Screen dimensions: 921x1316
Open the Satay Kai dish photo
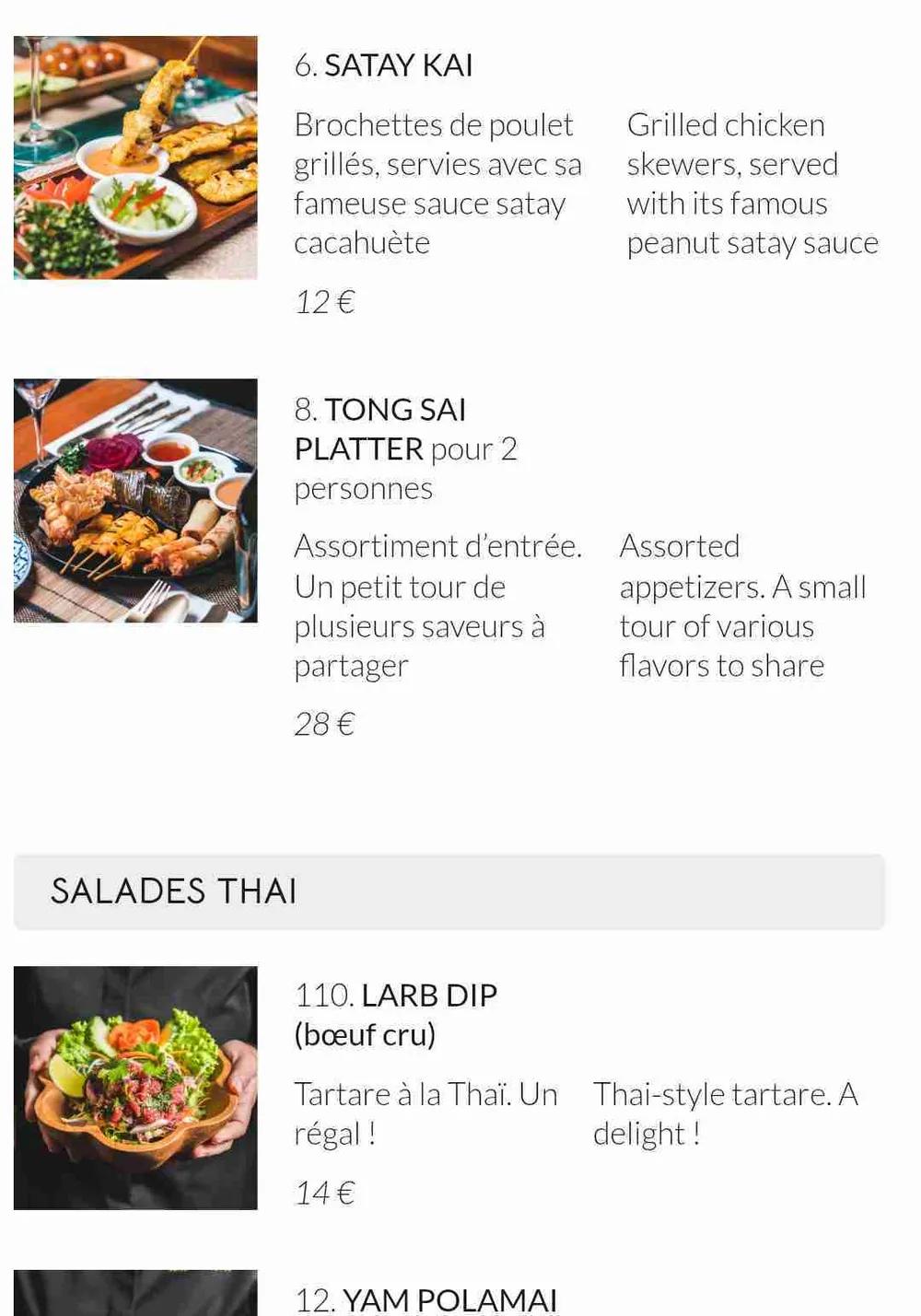pyautogui.click(x=135, y=157)
